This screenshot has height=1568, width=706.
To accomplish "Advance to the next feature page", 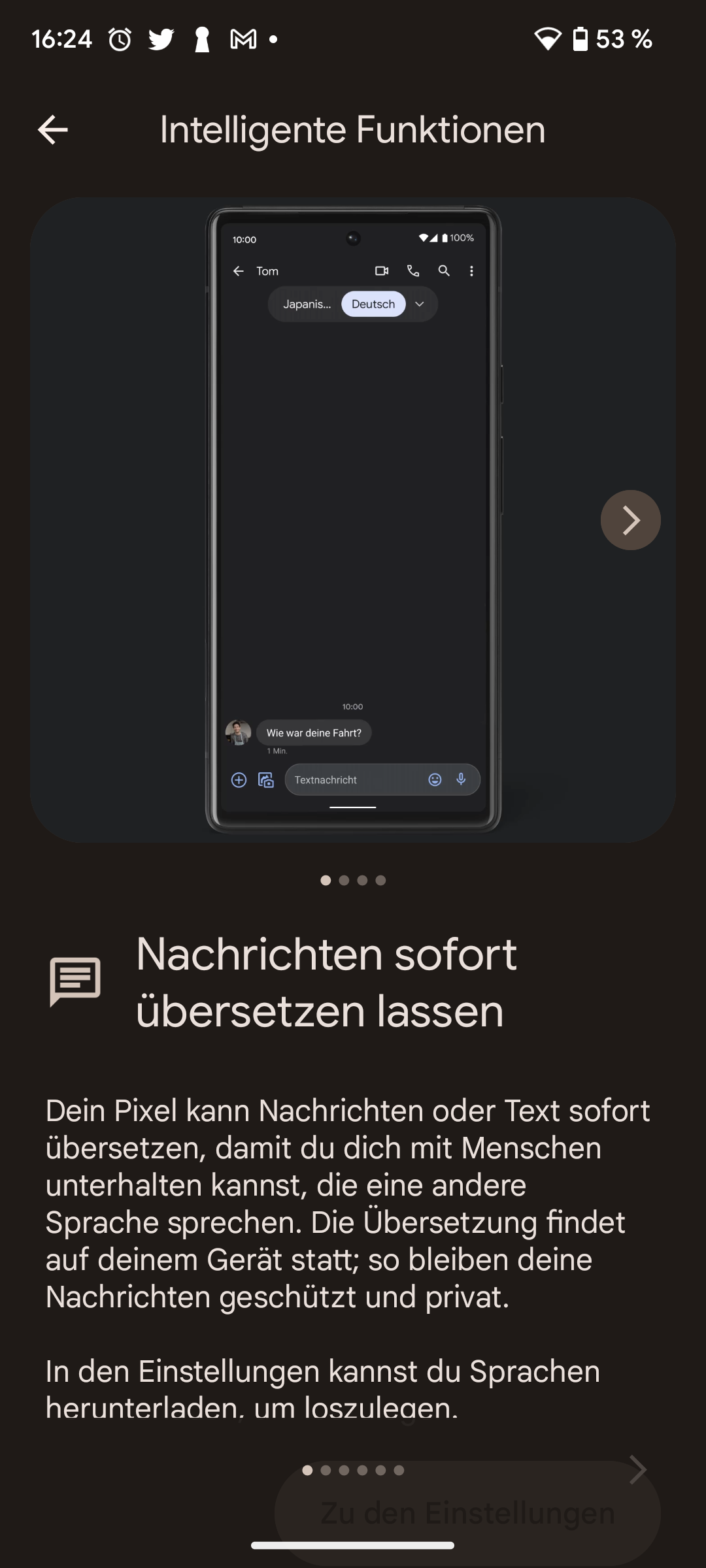I will coord(637,1469).
